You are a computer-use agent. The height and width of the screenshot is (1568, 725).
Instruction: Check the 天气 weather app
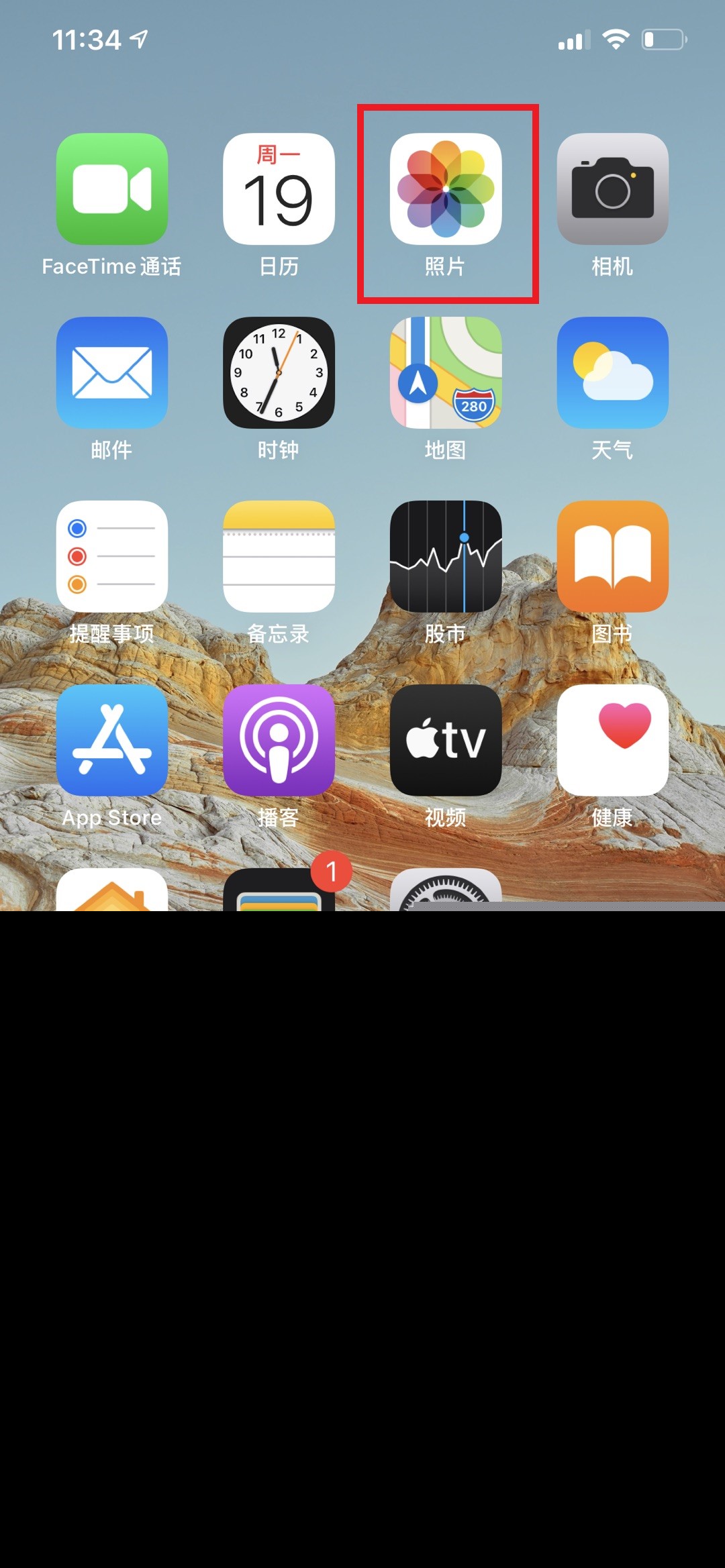click(x=612, y=372)
